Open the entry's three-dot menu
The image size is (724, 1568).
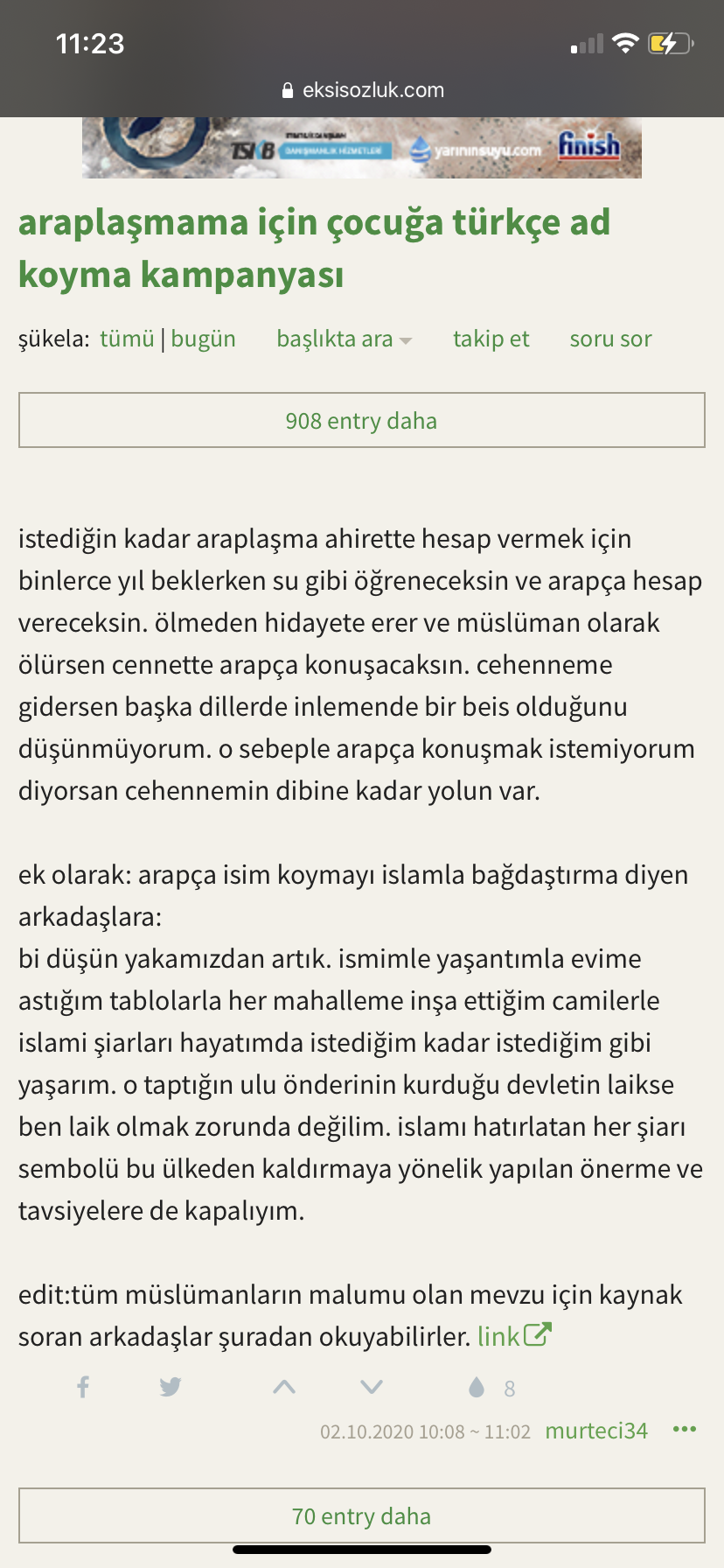(x=684, y=1430)
